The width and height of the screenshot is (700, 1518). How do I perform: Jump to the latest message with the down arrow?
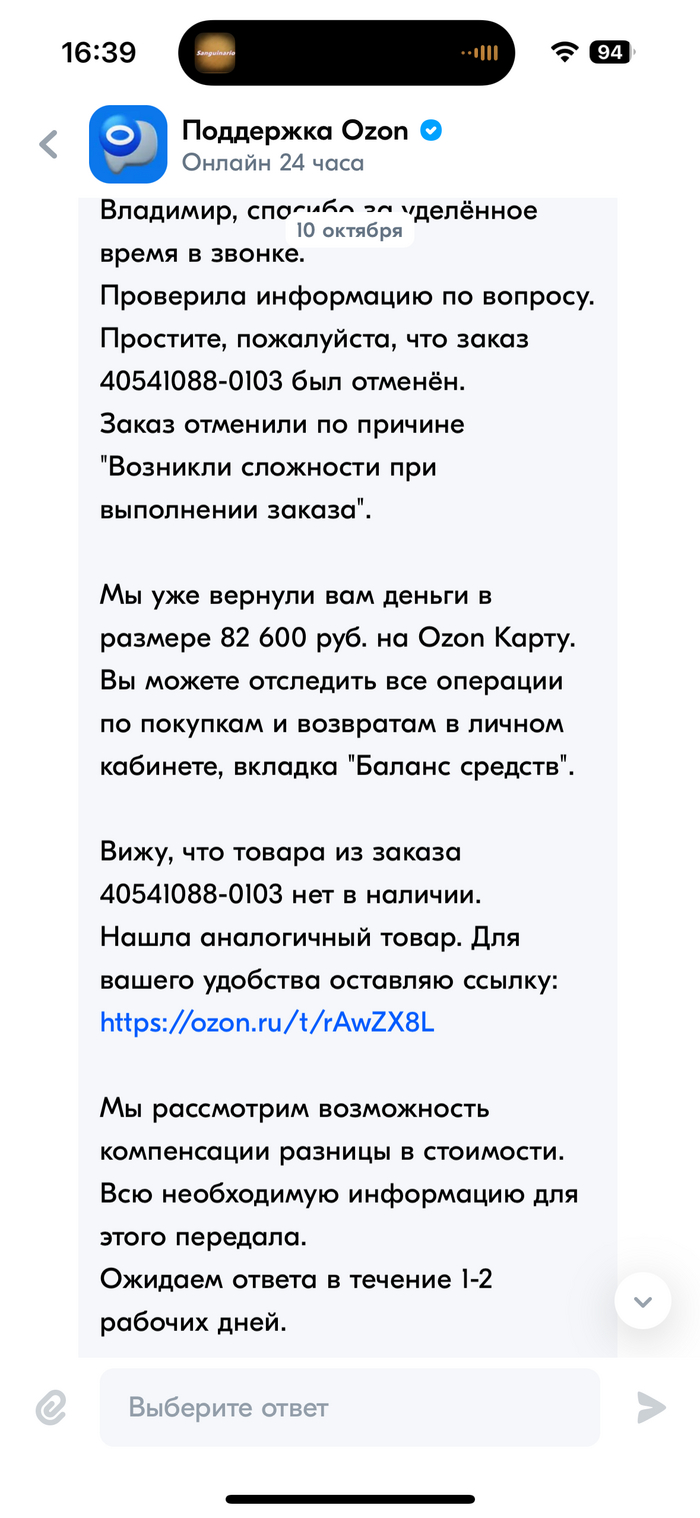coord(642,1301)
